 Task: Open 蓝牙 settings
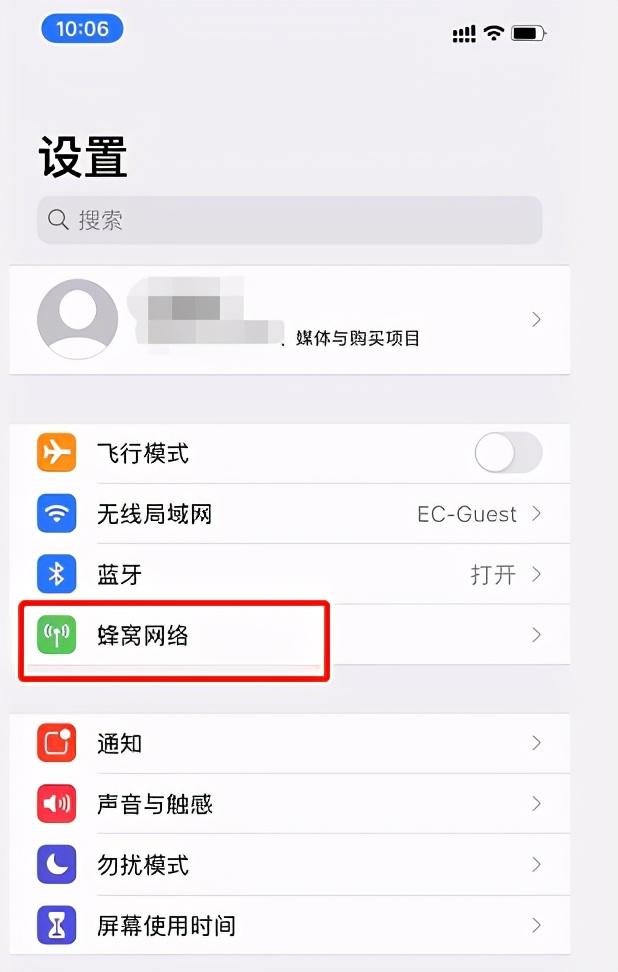289,574
